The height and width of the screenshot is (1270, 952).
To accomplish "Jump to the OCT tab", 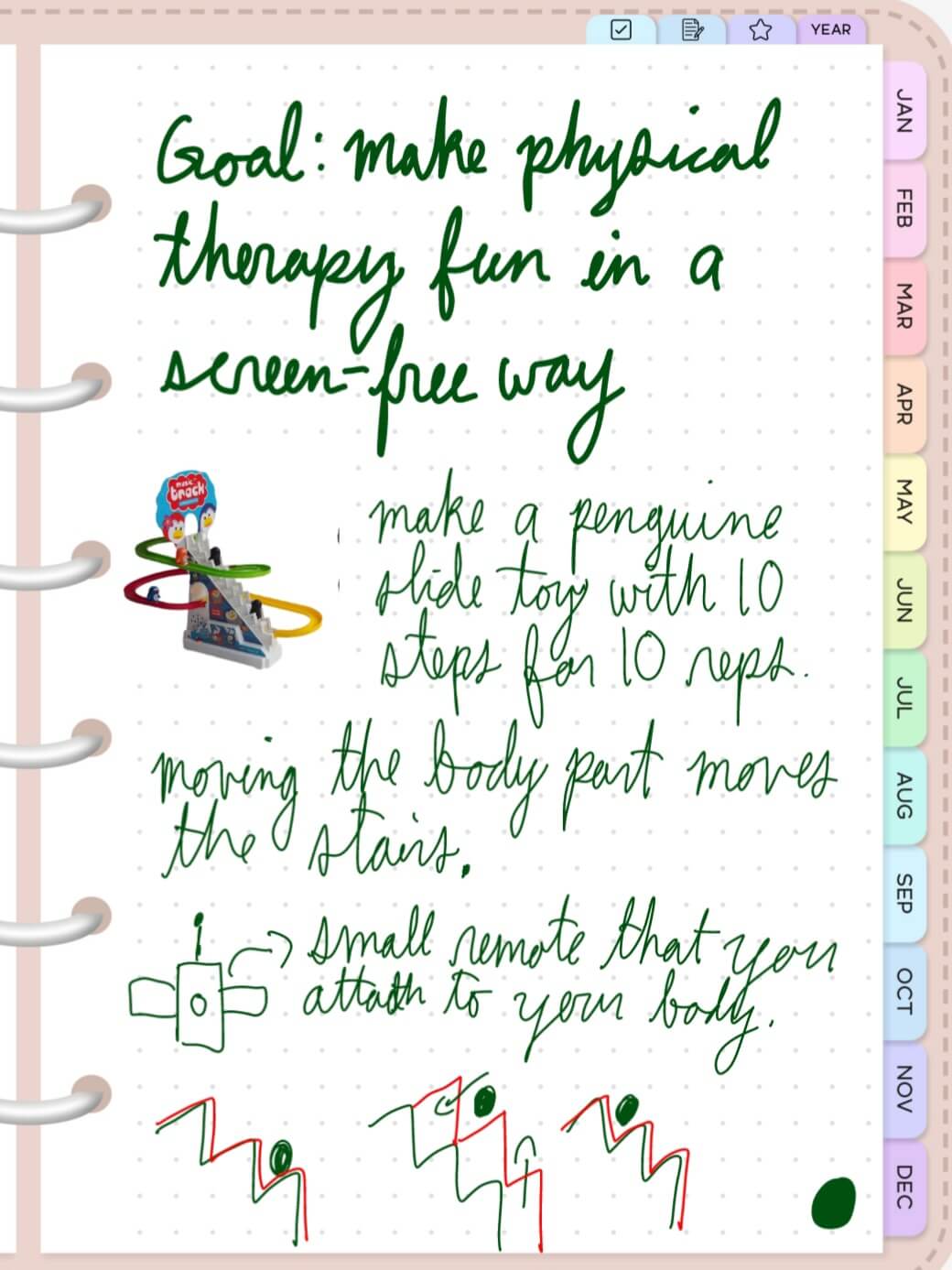I will click(904, 991).
